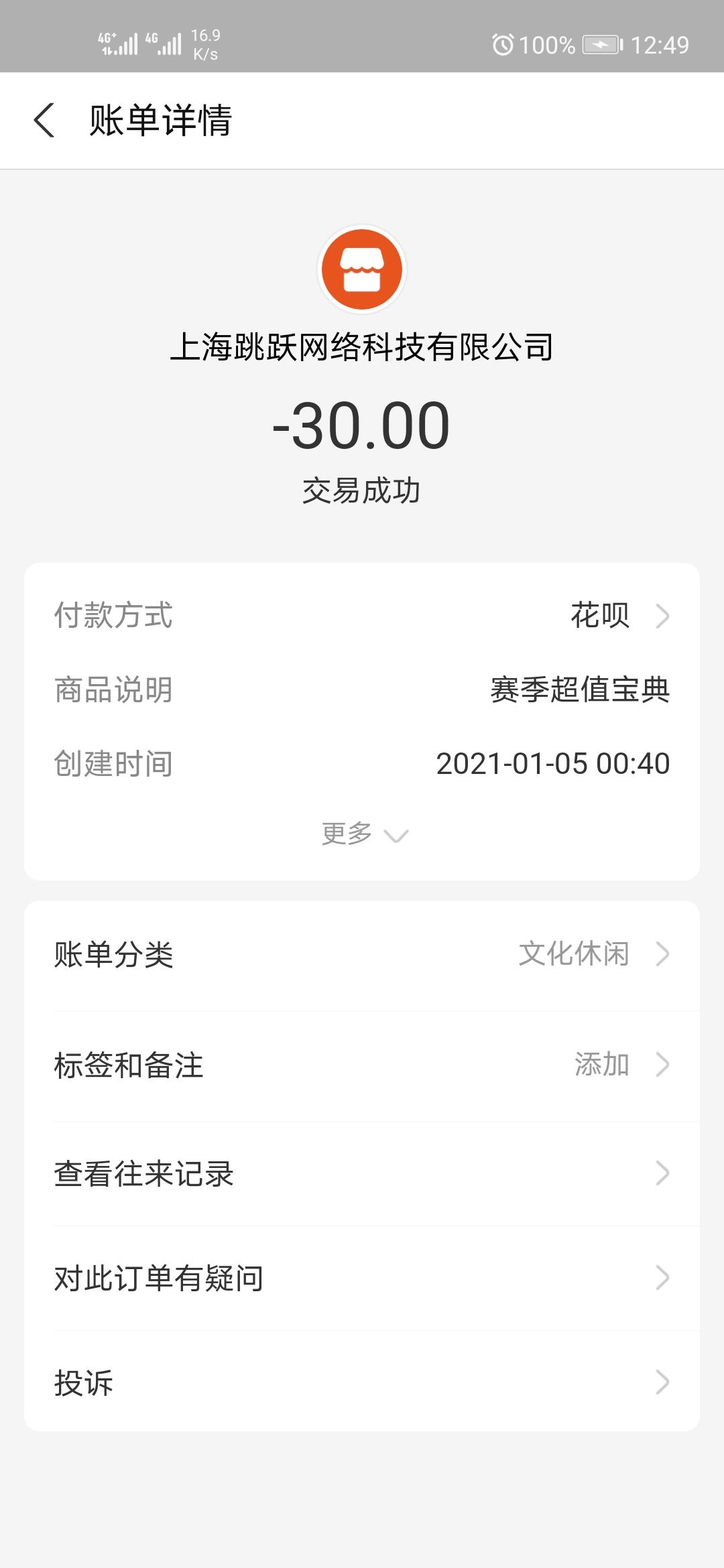This screenshot has height=1568, width=724.
Task: Expand the 对此订单有疑问 options
Action: [x=362, y=1278]
